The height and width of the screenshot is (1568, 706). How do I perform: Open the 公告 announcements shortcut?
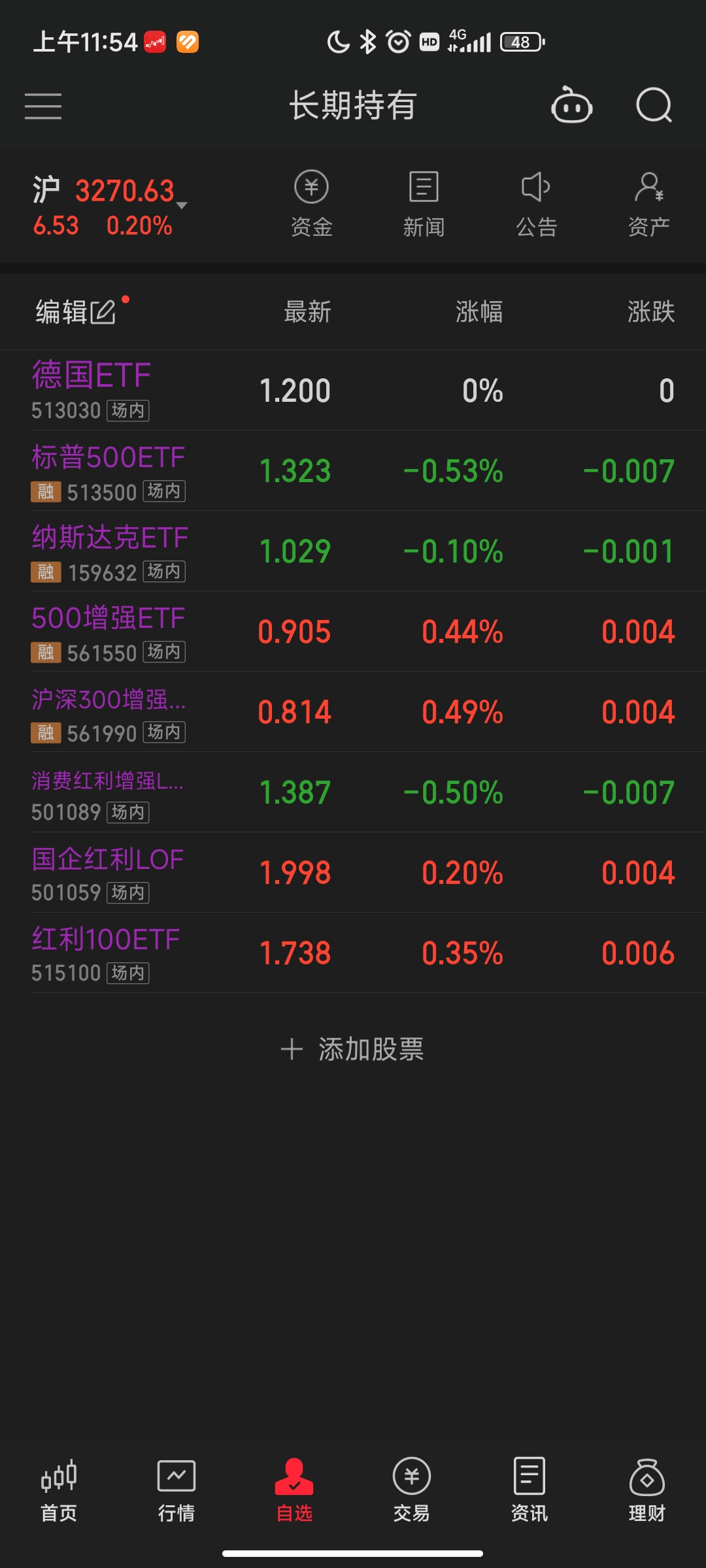click(536, 203)
